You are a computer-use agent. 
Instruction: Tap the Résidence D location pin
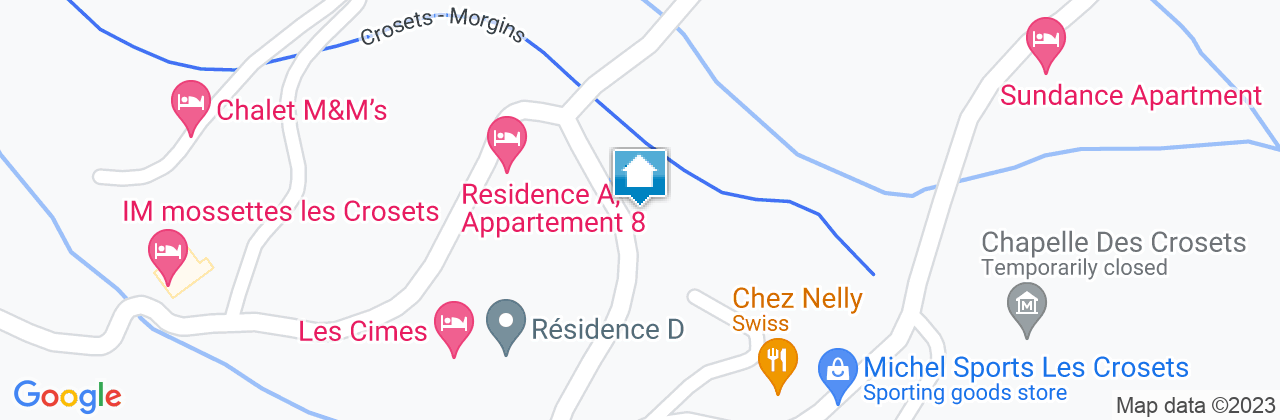(505, 322)
